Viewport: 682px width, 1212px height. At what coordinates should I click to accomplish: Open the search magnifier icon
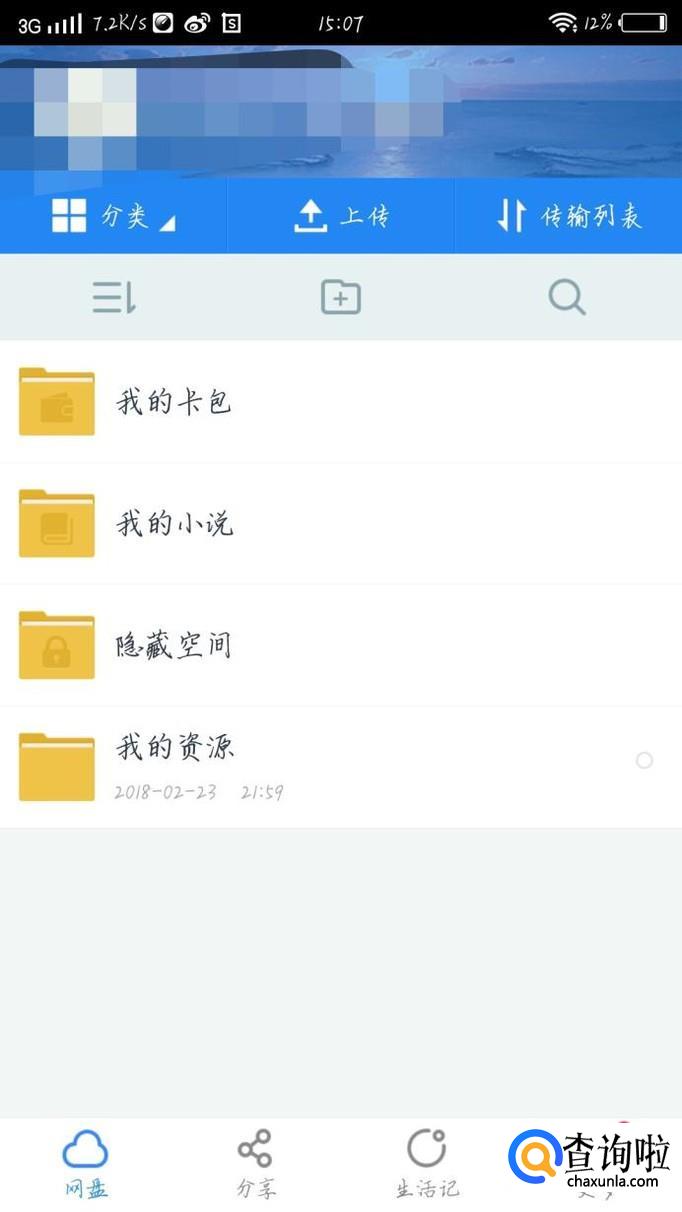(x=567, y=297)
